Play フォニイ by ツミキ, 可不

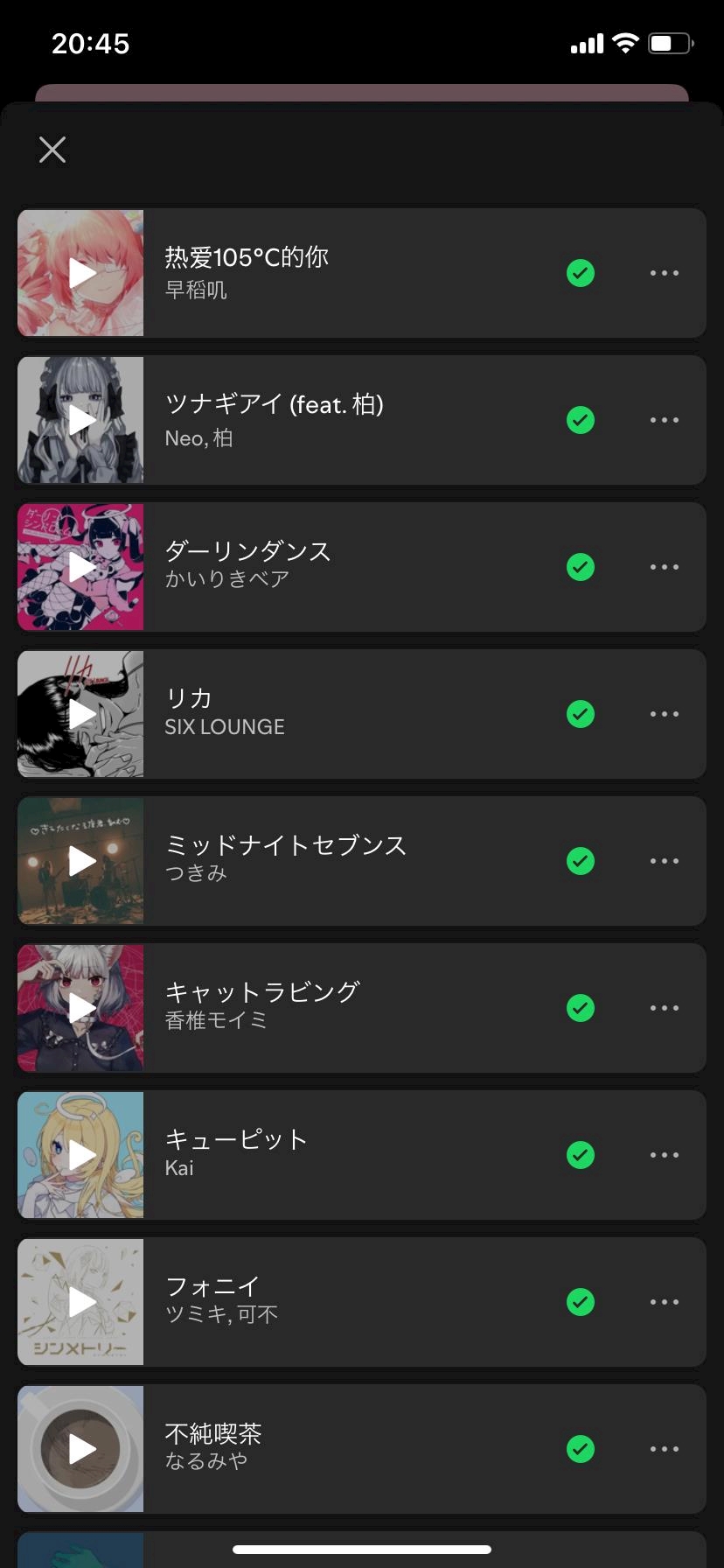tap(81, 1302)
